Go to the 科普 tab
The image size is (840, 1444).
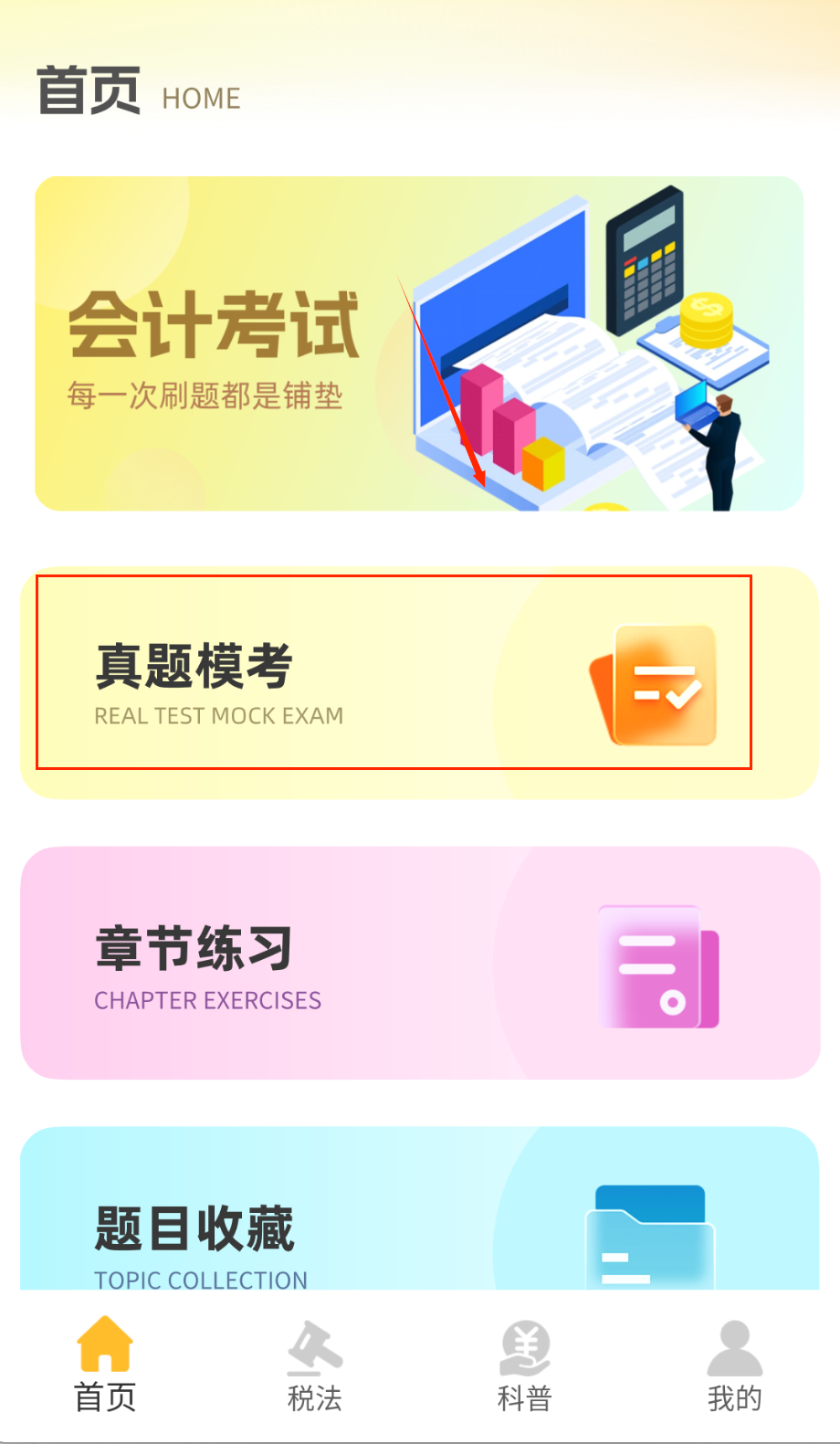click(525, 1365)
